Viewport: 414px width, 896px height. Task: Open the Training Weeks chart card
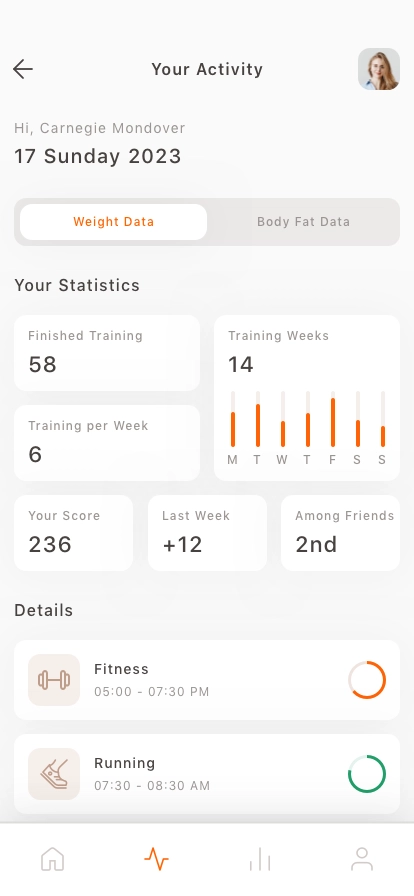[x=306, y=398]
